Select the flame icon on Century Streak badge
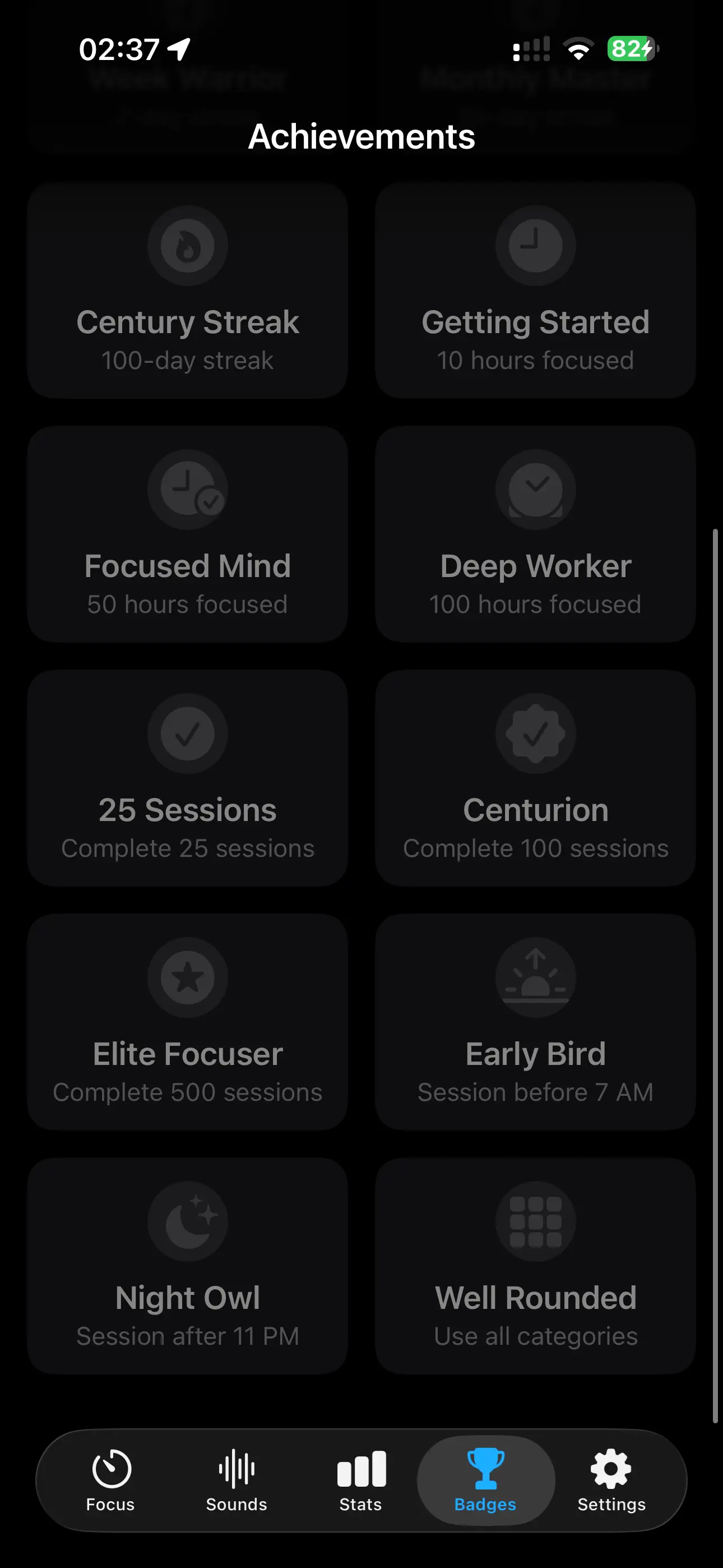Viewport: 723px width, 1568px height. [x=187, y=245]
